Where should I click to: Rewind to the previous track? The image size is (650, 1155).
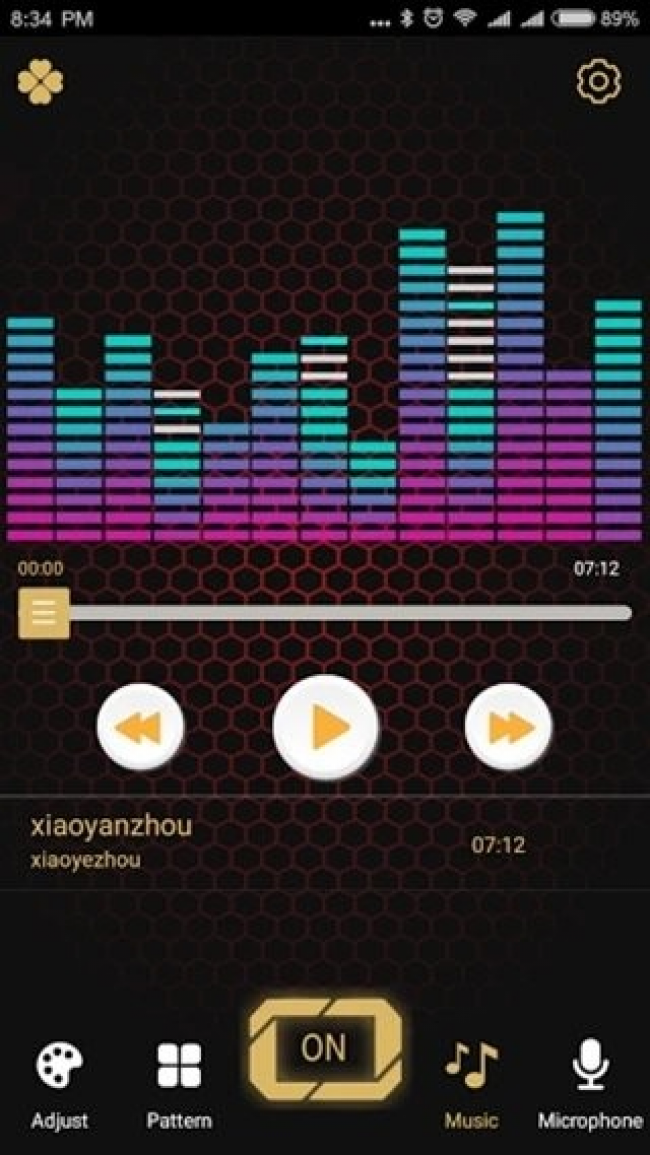coord(140,727)
